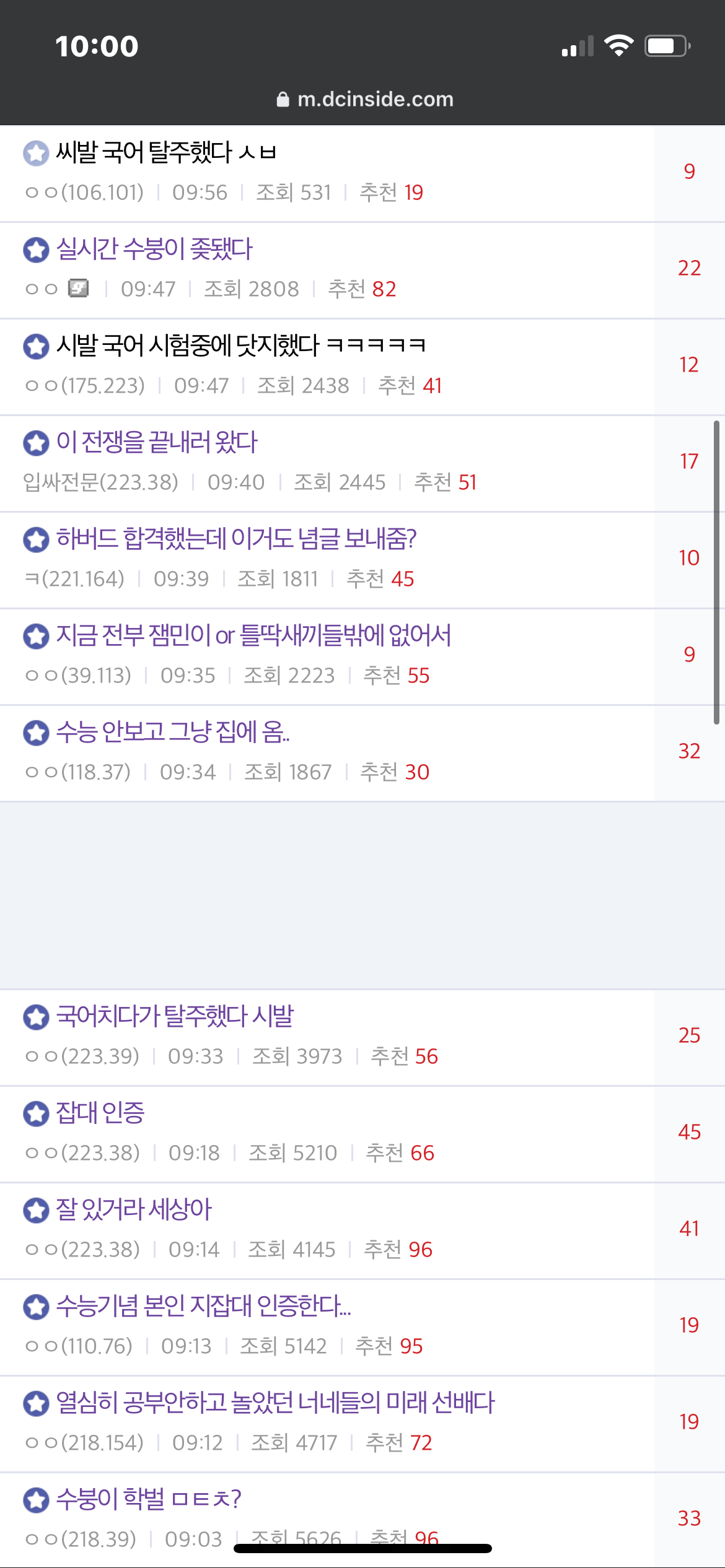Open post '수능기념 본인 지잡대 인증한다...'
The image size is (725, 1568).
[x=203, y=1306]
